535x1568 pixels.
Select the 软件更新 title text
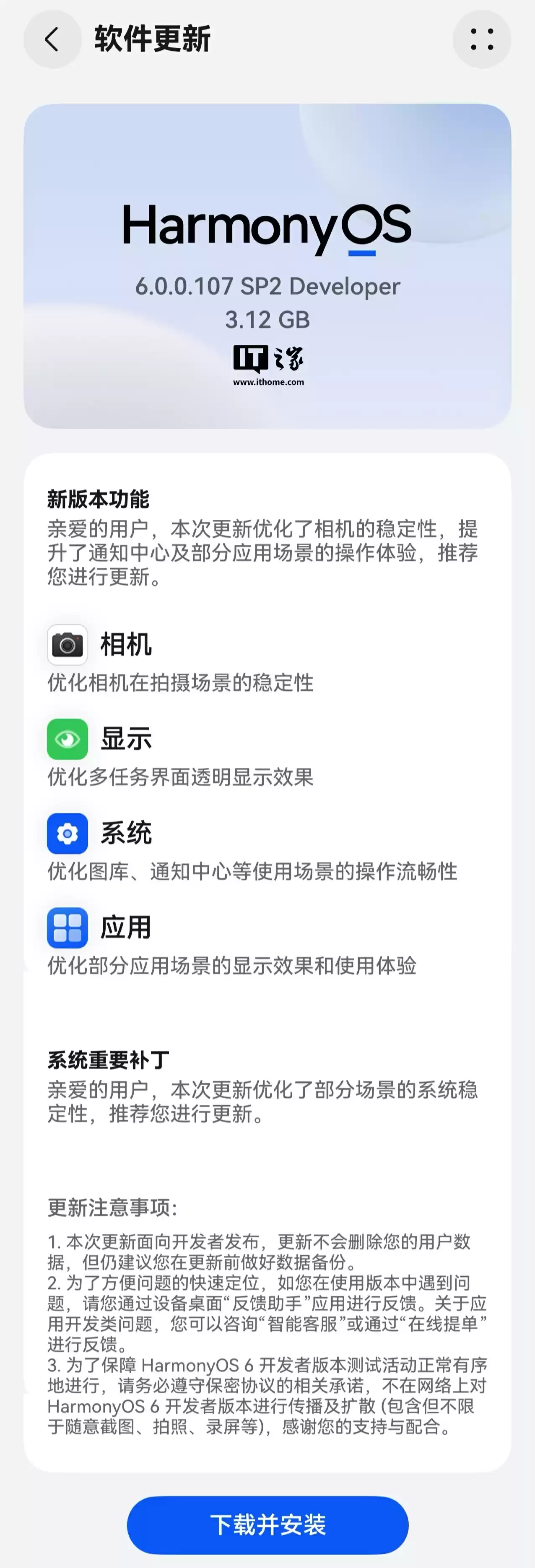coord(151,36)
